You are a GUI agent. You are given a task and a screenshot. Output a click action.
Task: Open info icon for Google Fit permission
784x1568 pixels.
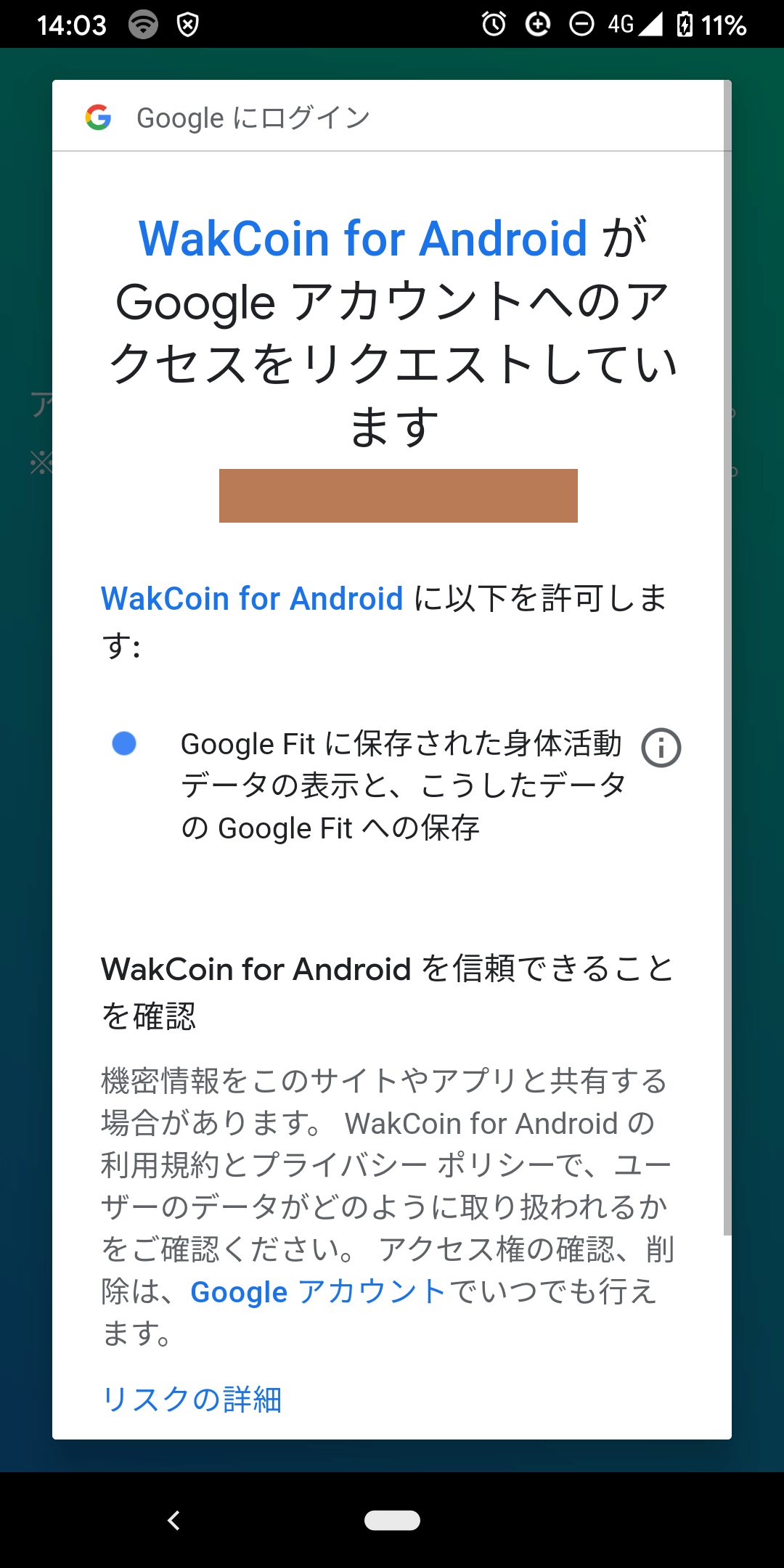661,747
